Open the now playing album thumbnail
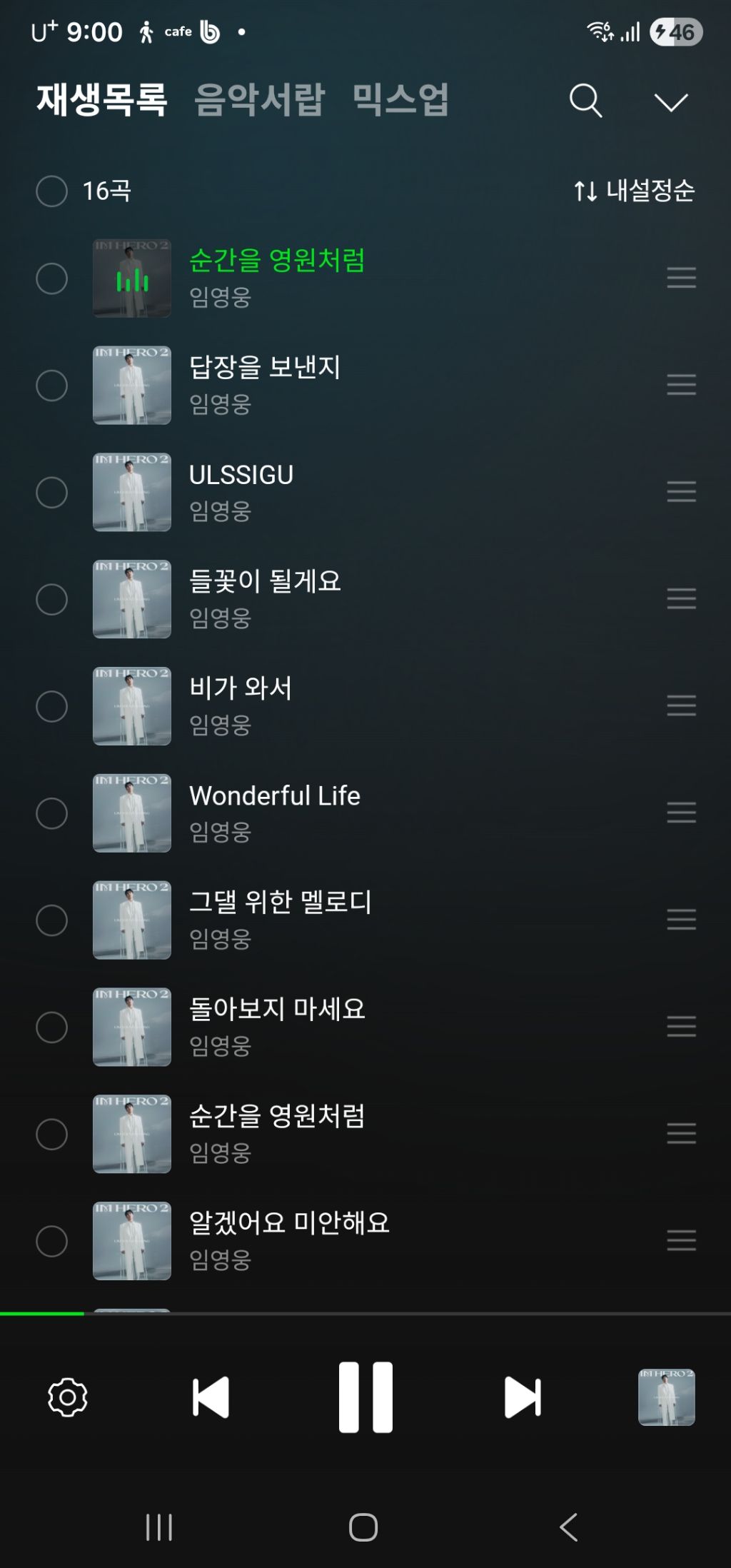 (x=666, y=1397)
